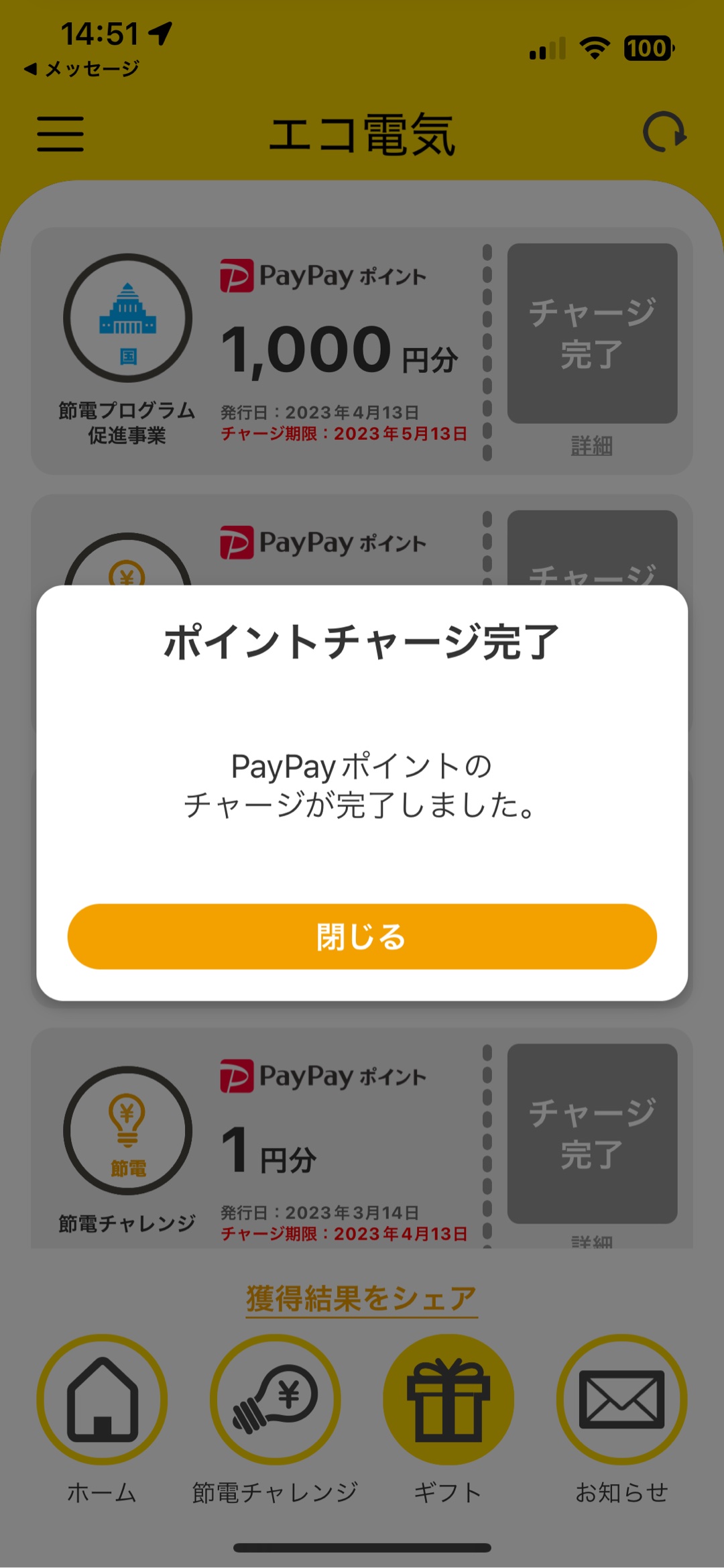Open the hamburger menu
Viewport: 724px width, 1568px height.
(60, 133)
